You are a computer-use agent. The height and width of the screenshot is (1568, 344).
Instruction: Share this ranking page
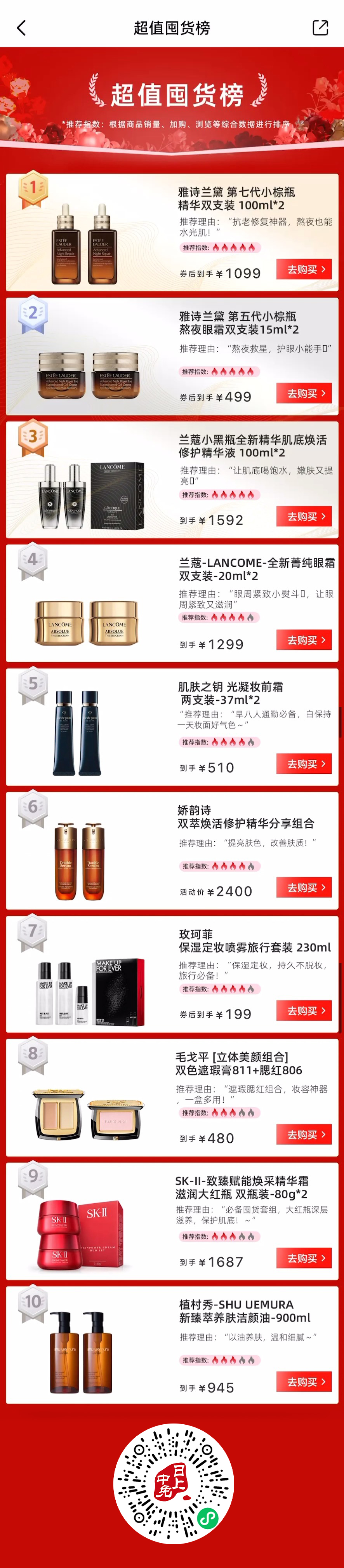click(320, 28)
